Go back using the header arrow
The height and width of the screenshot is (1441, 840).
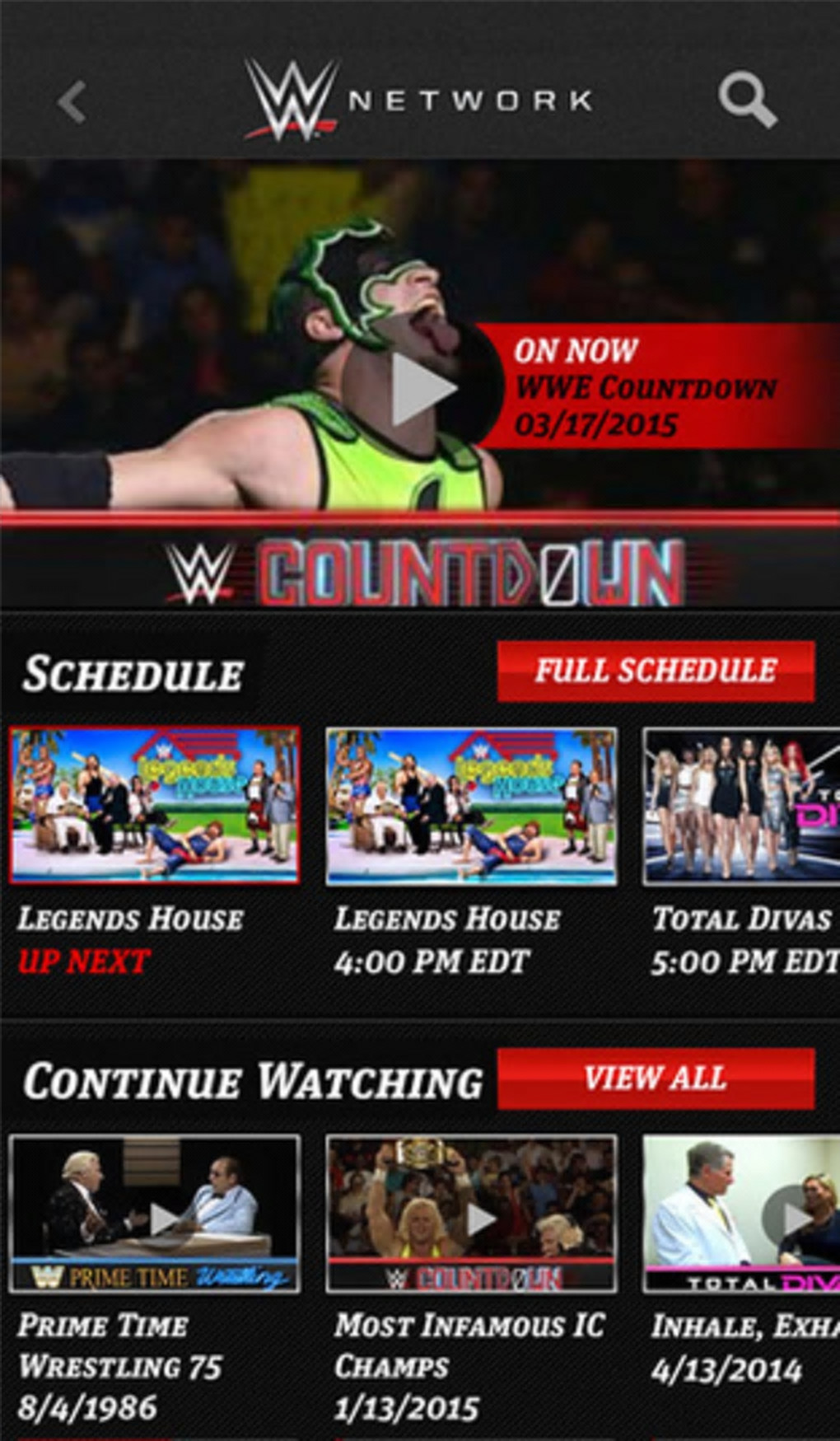point(72,103)
